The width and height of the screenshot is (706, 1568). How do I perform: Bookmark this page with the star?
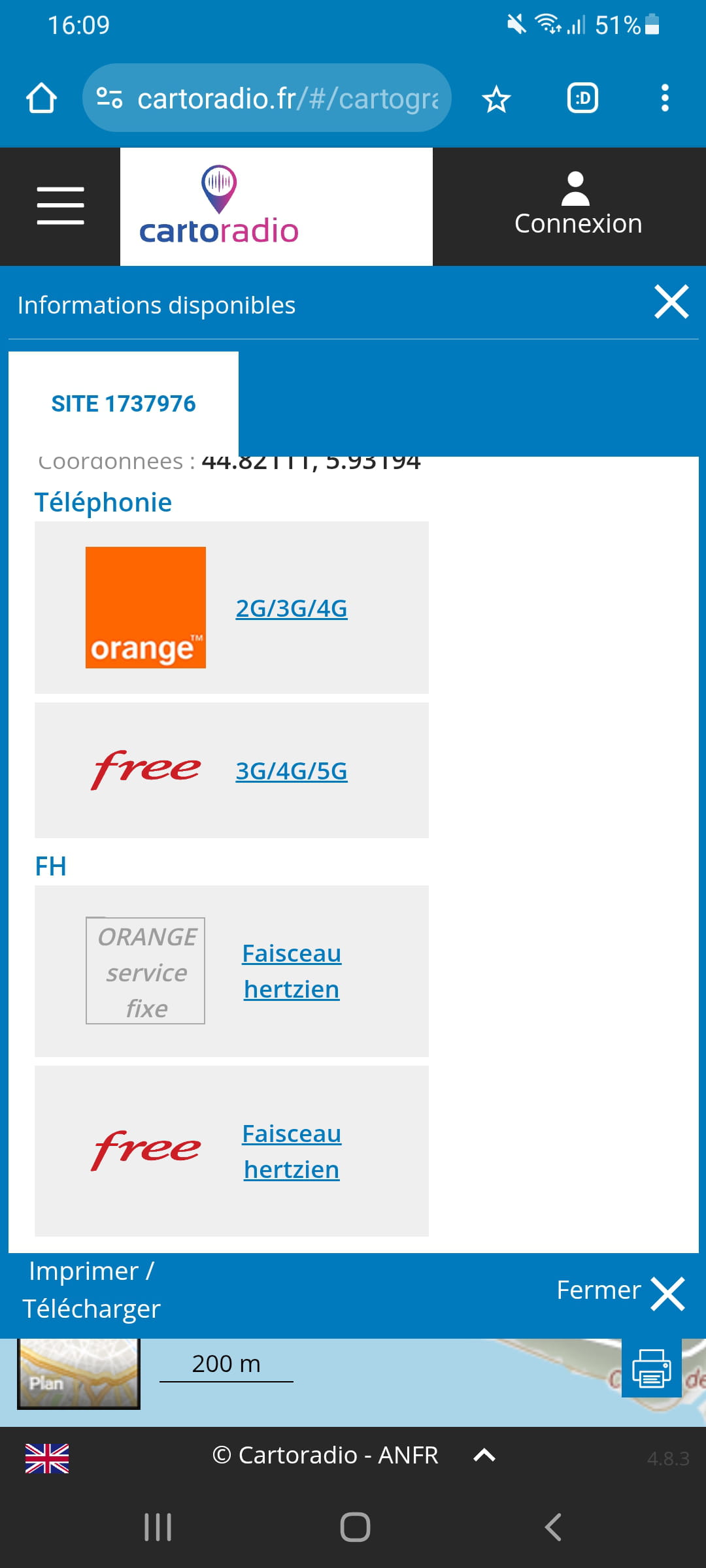click(x=496, y=99)
